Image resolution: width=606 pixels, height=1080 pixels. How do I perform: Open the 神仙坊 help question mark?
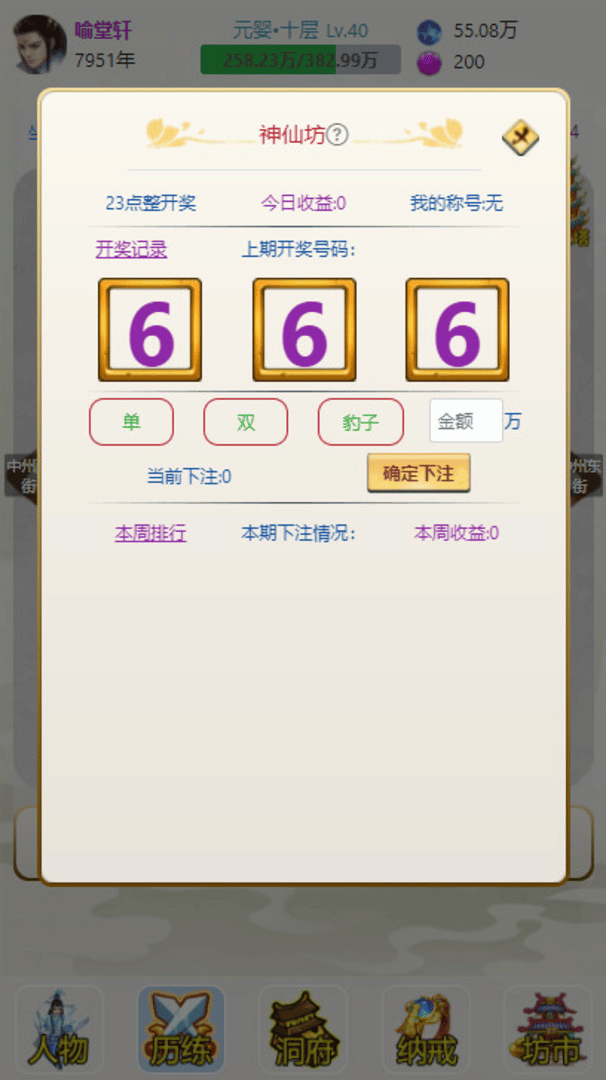click(338, 135)
